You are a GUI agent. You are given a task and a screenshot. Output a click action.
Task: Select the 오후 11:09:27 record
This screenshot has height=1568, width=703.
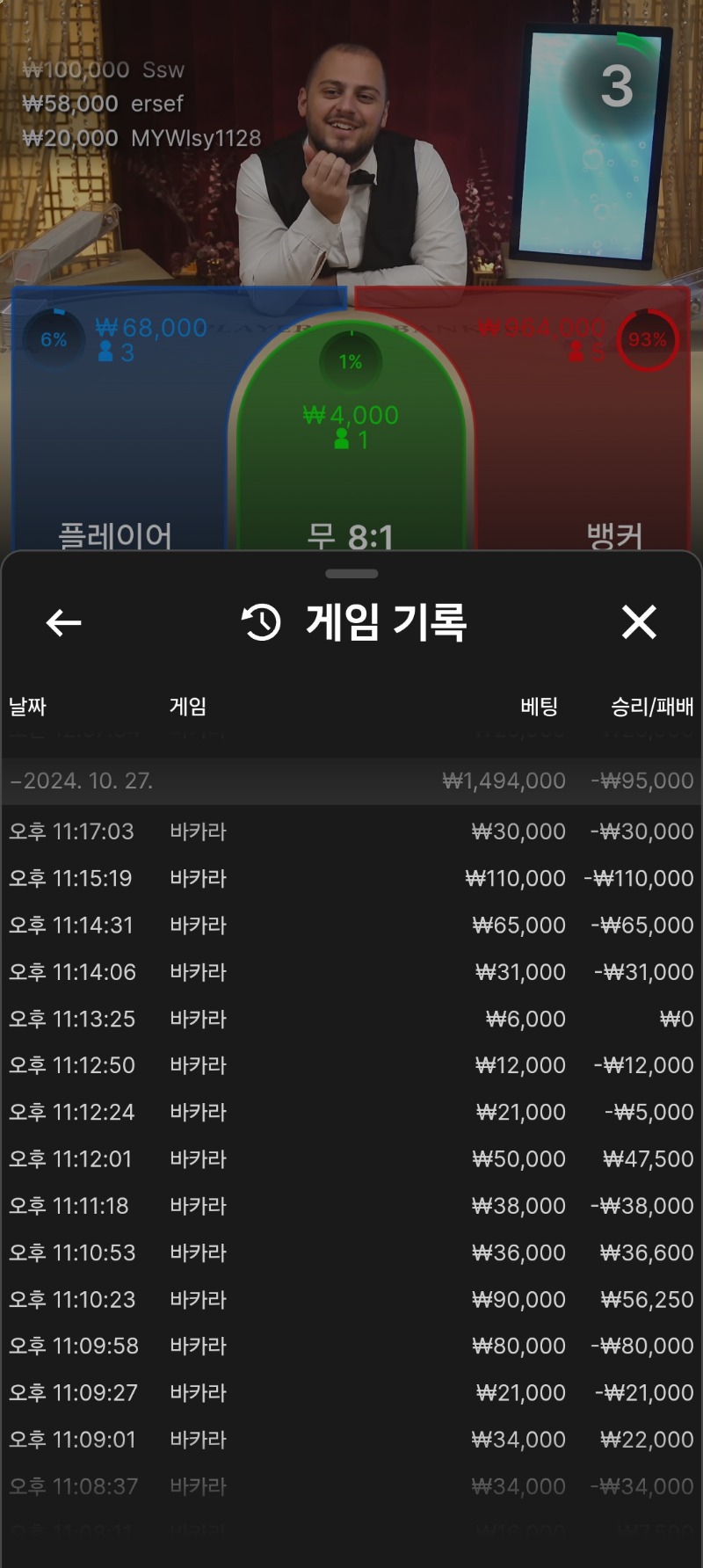coord(351,1392)
